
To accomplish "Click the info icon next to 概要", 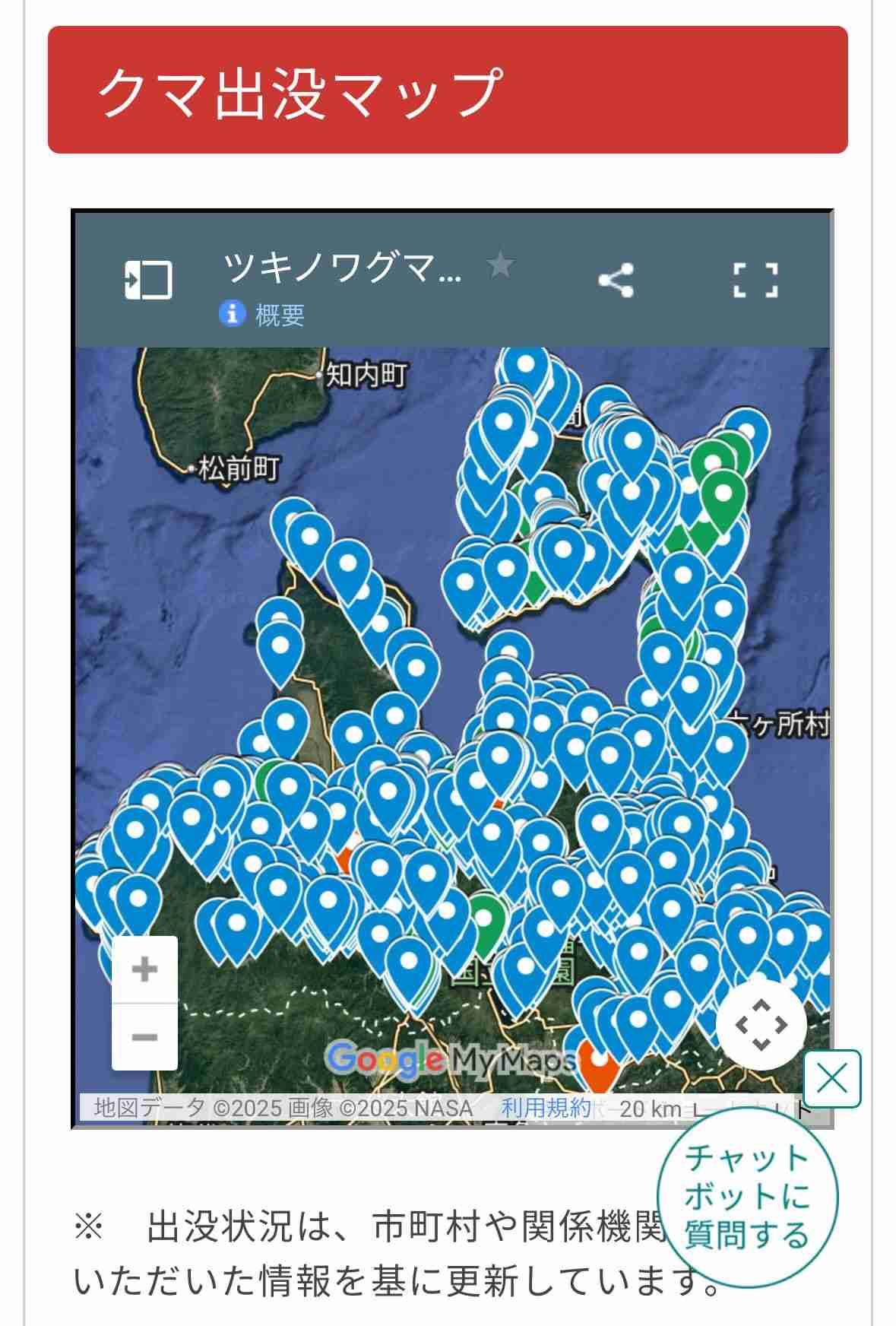I will click(232, 315).
